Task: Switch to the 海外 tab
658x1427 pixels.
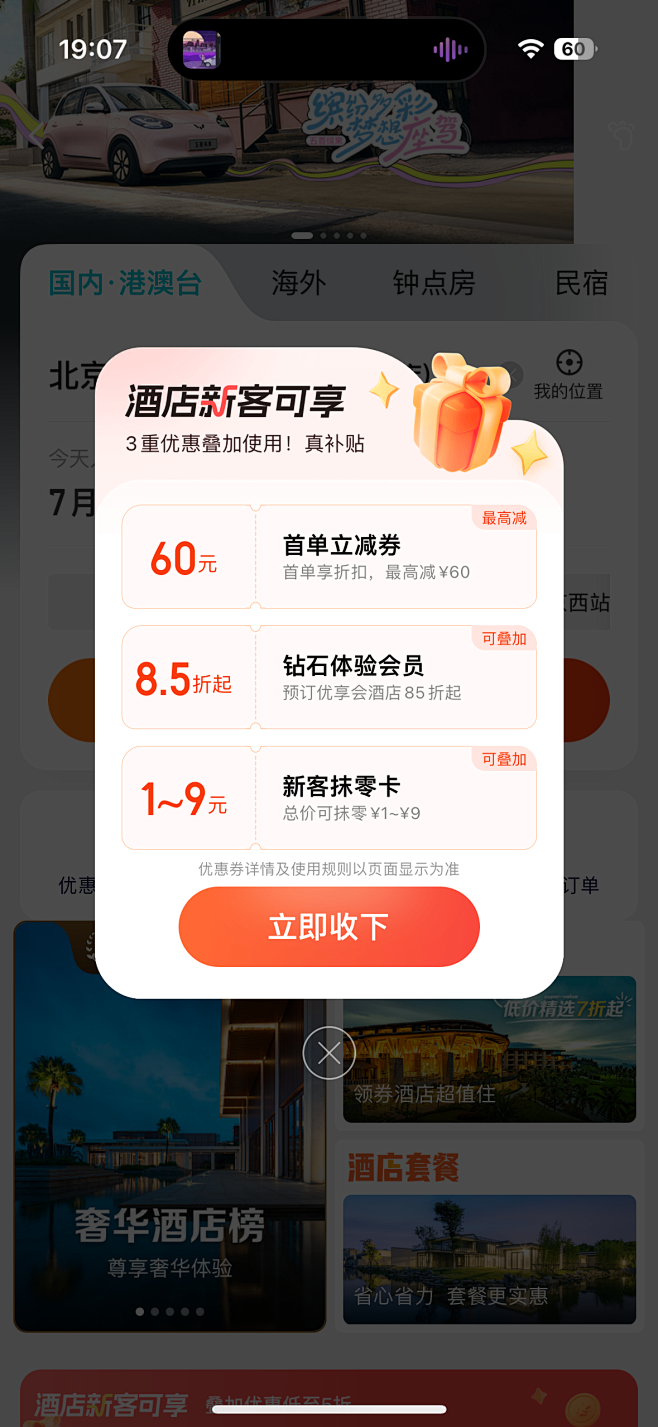Action: pos(299,283)
